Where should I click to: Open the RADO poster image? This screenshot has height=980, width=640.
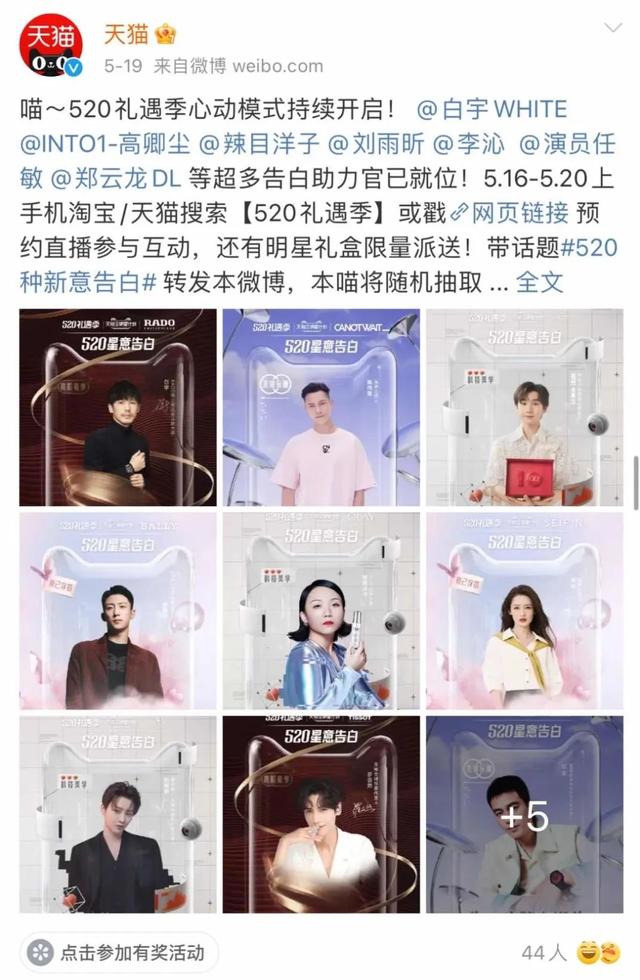[x=117, y=406]
